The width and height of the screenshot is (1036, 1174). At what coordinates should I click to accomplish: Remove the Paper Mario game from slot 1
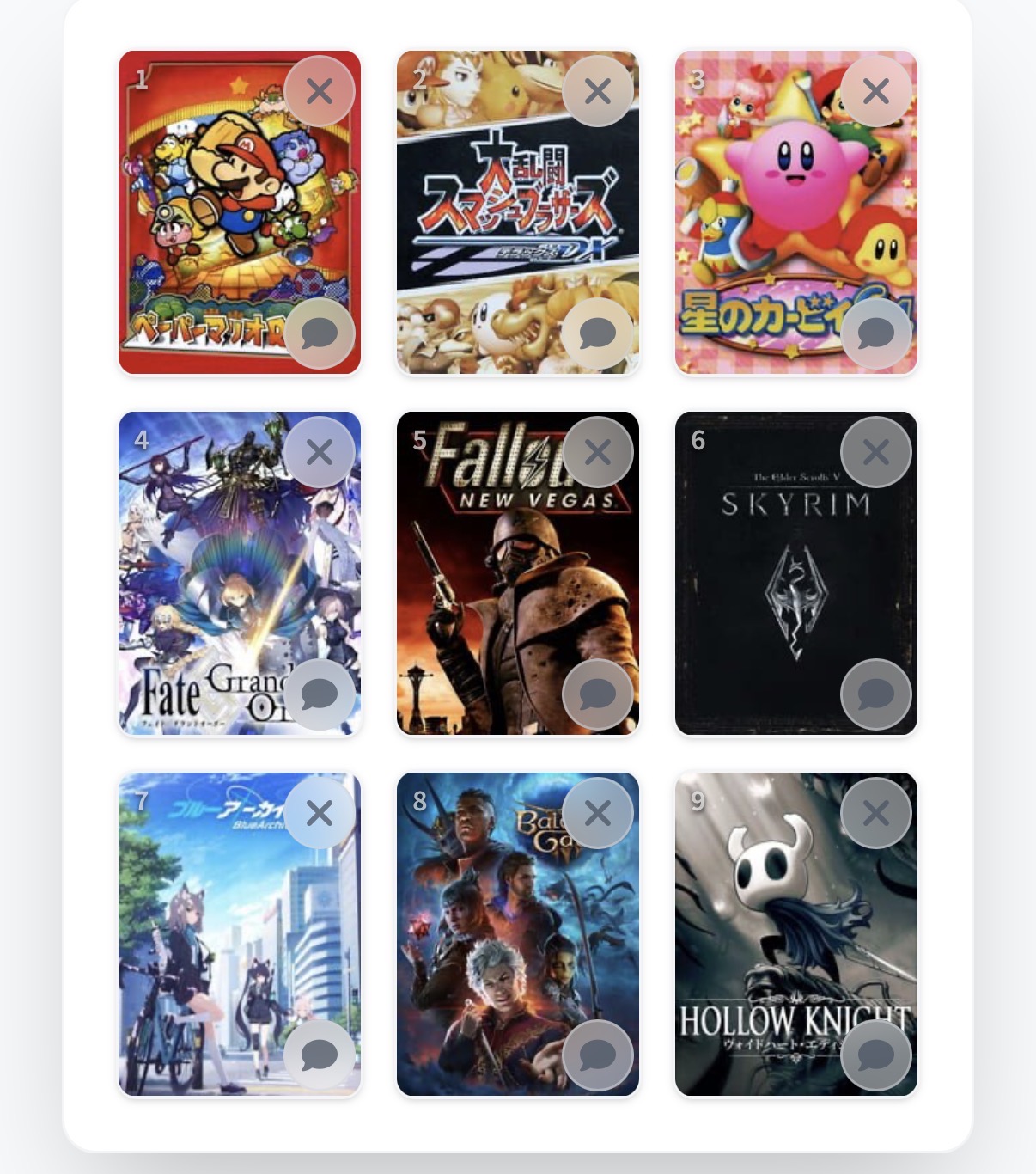pos(319,91)
